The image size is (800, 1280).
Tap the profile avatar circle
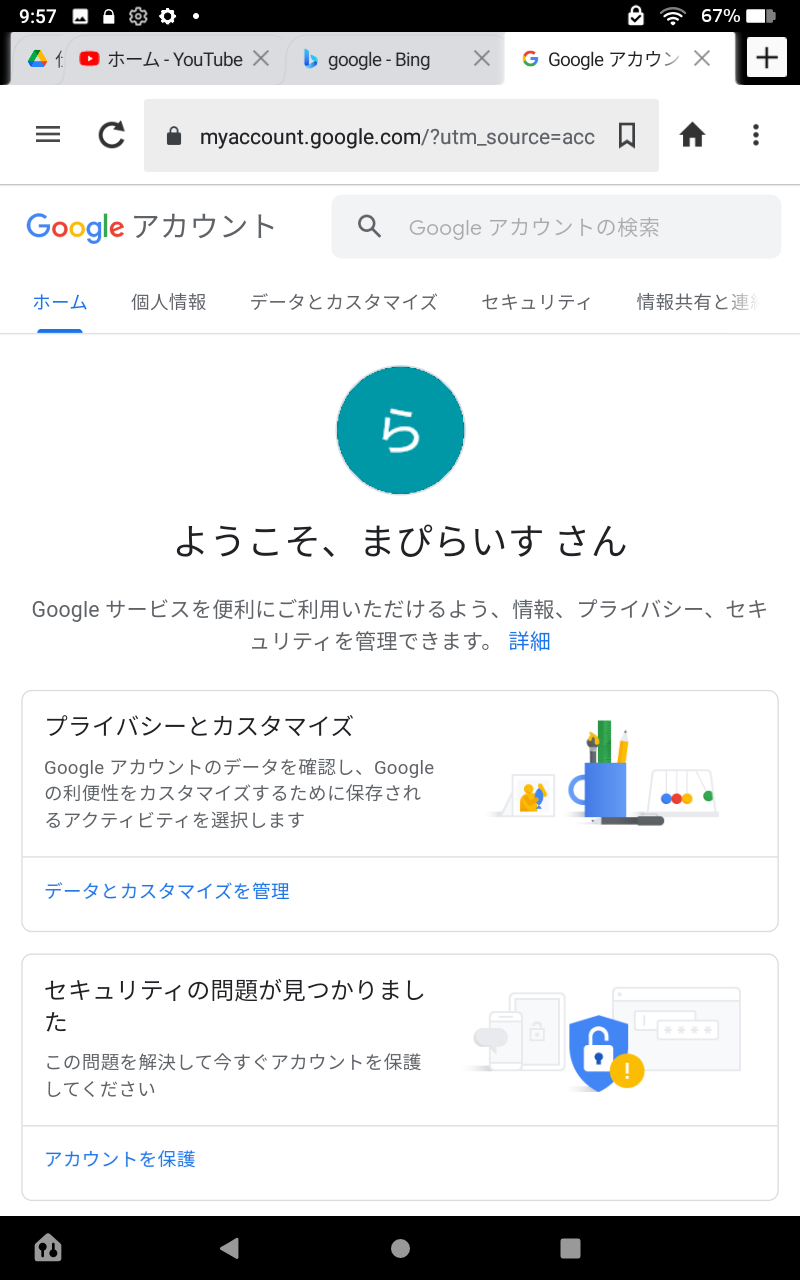click(400, 430)
